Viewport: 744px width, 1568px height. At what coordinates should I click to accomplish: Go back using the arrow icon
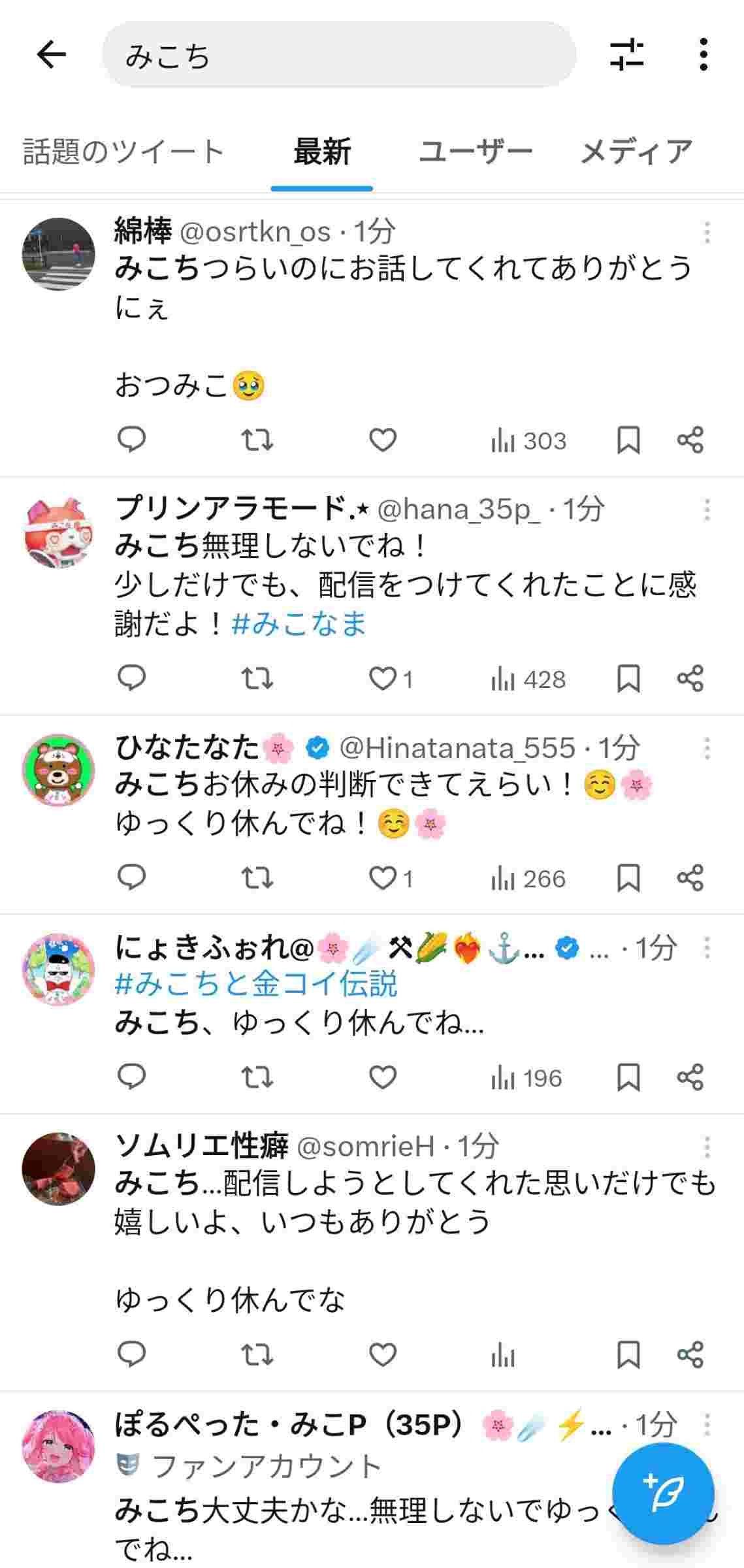click(52, 54)
